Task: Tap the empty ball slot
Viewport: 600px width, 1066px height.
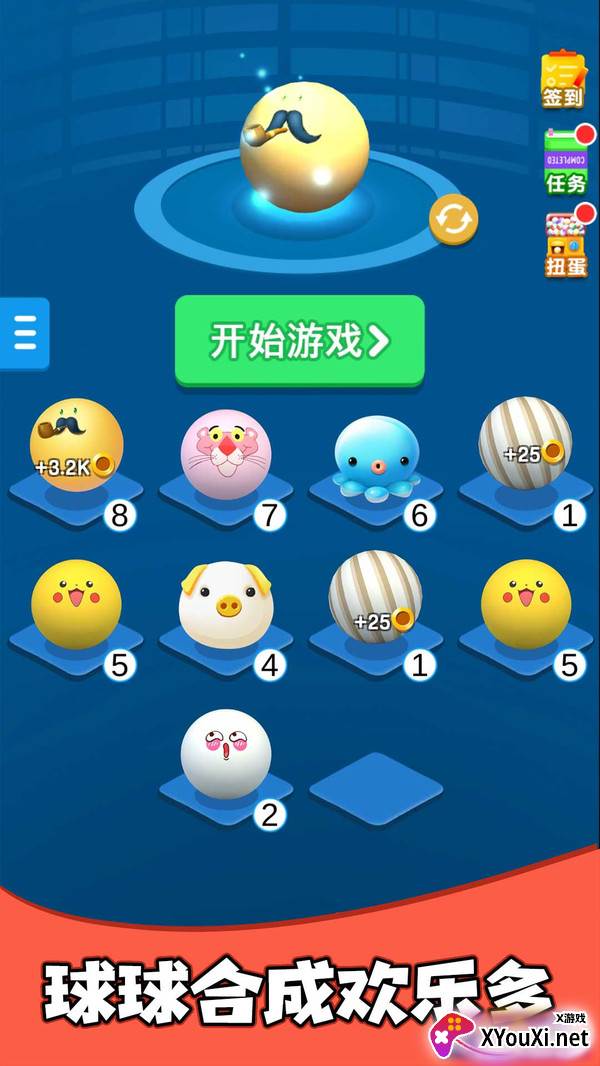Action: tap(376, 789)
